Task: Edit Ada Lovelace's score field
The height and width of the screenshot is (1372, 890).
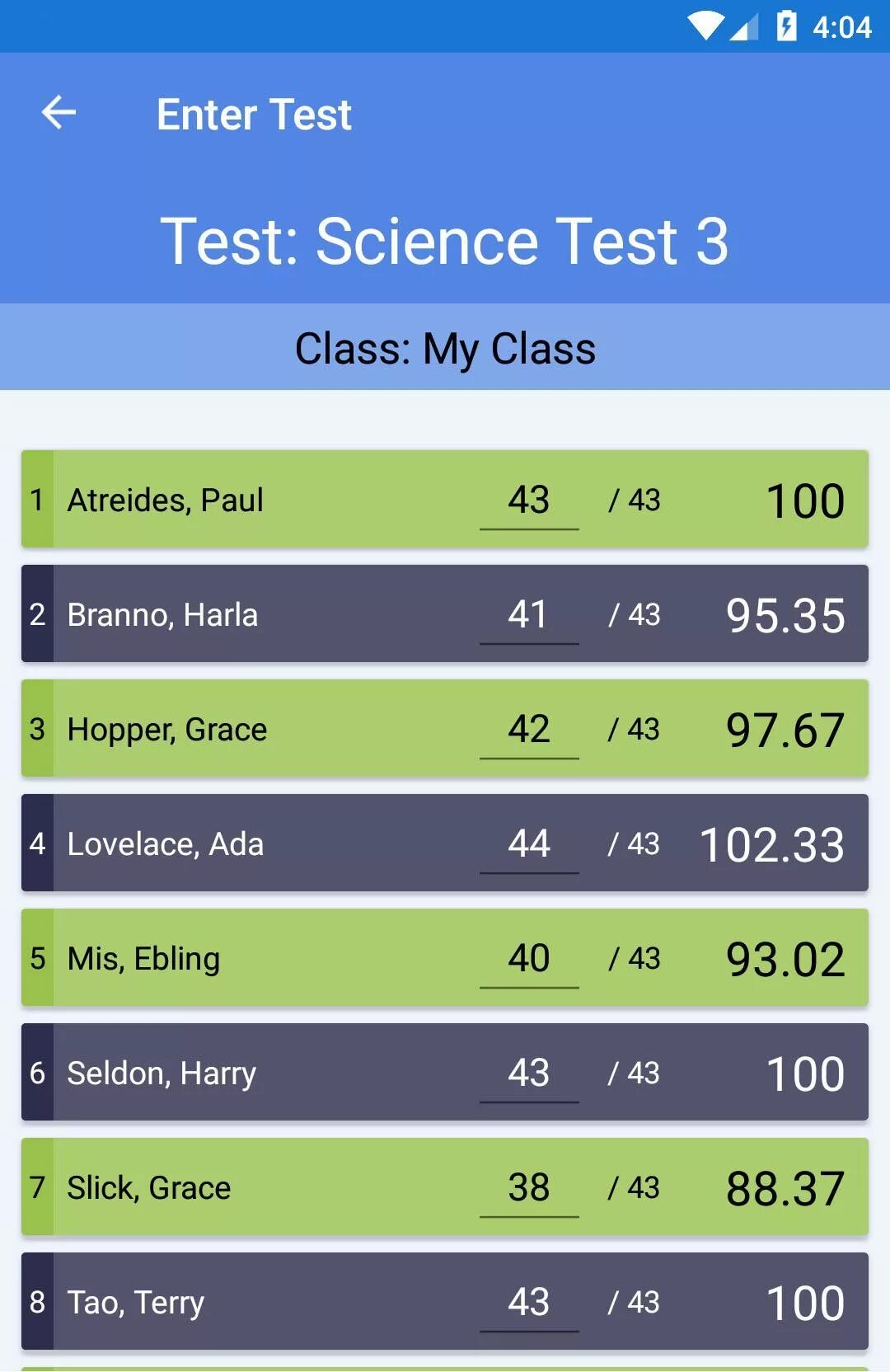Action: (529, 844)
